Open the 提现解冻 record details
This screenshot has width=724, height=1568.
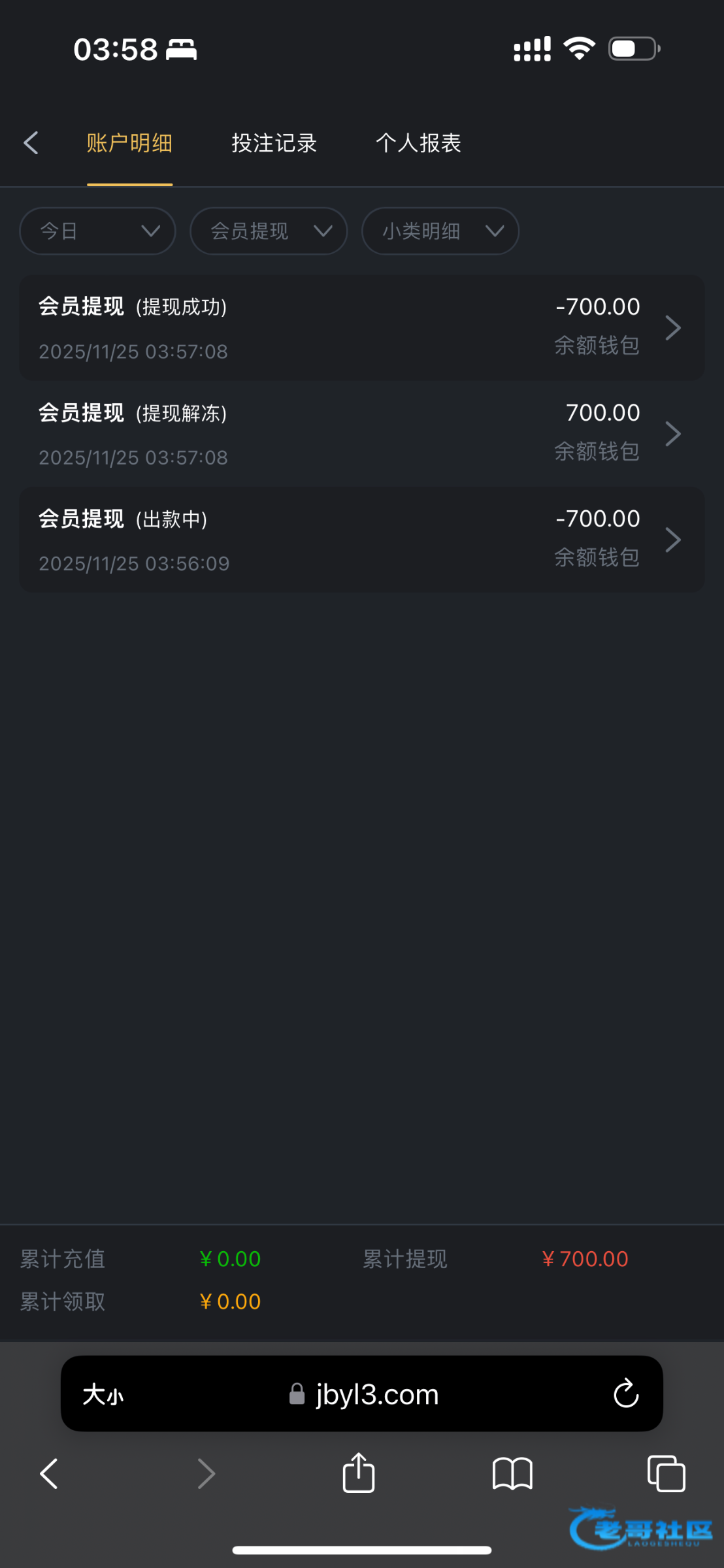(362, 434)
